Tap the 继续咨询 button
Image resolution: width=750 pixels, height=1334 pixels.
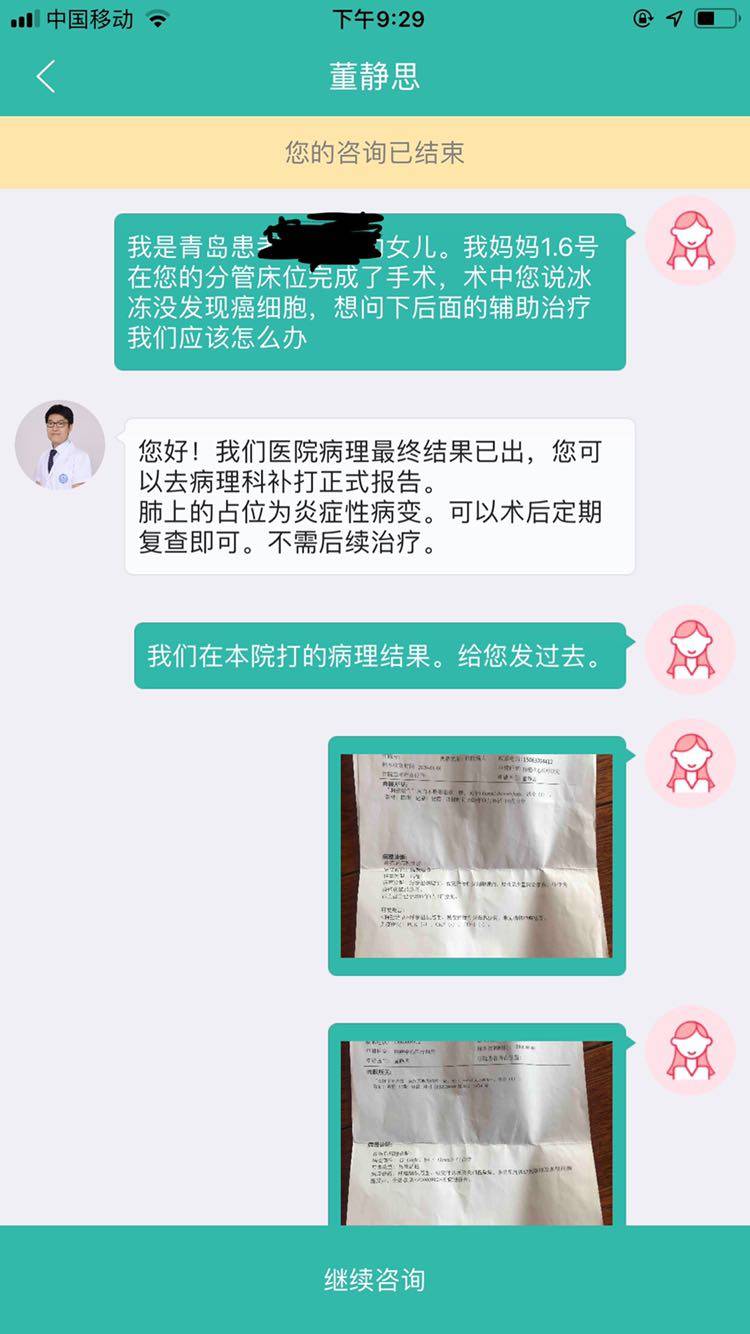tap(375, 1279)
